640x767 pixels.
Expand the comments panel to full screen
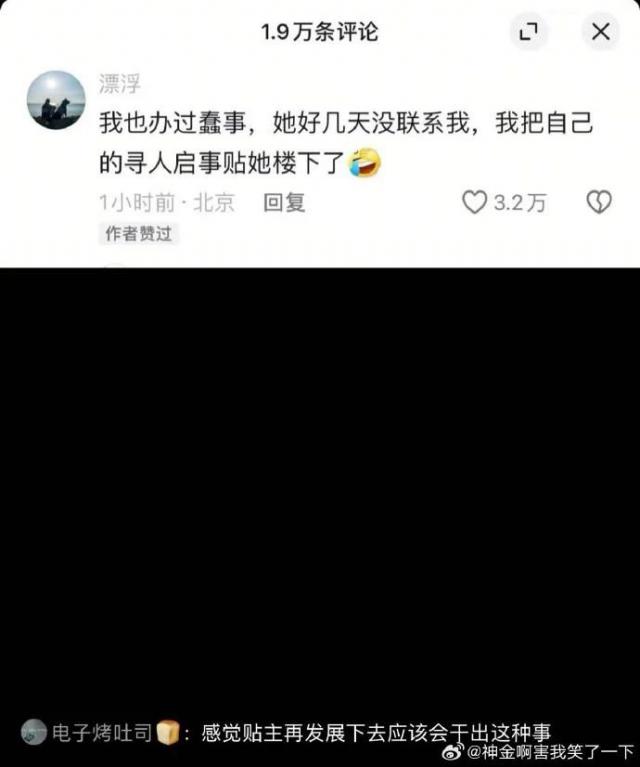(528, 32)
